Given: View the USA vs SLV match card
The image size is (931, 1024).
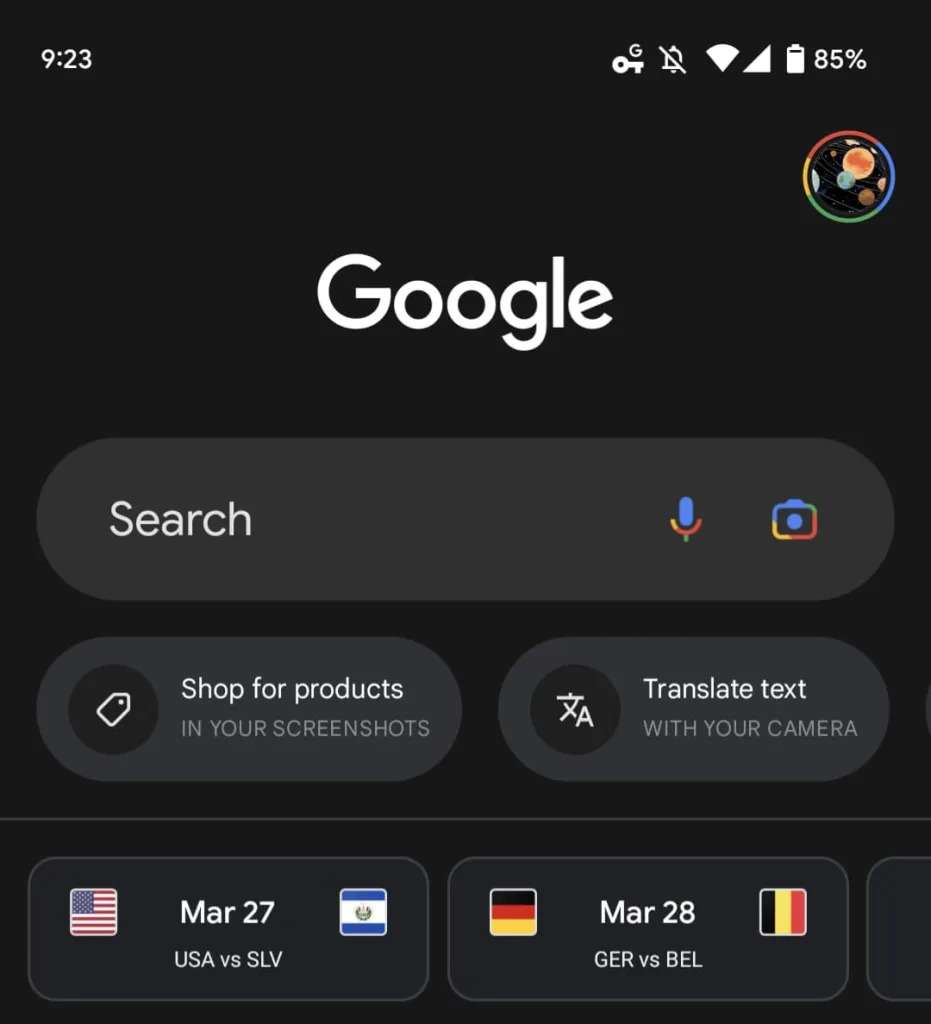Looking at the screenshot, I should pyautogui.click(x=228, y=930).
